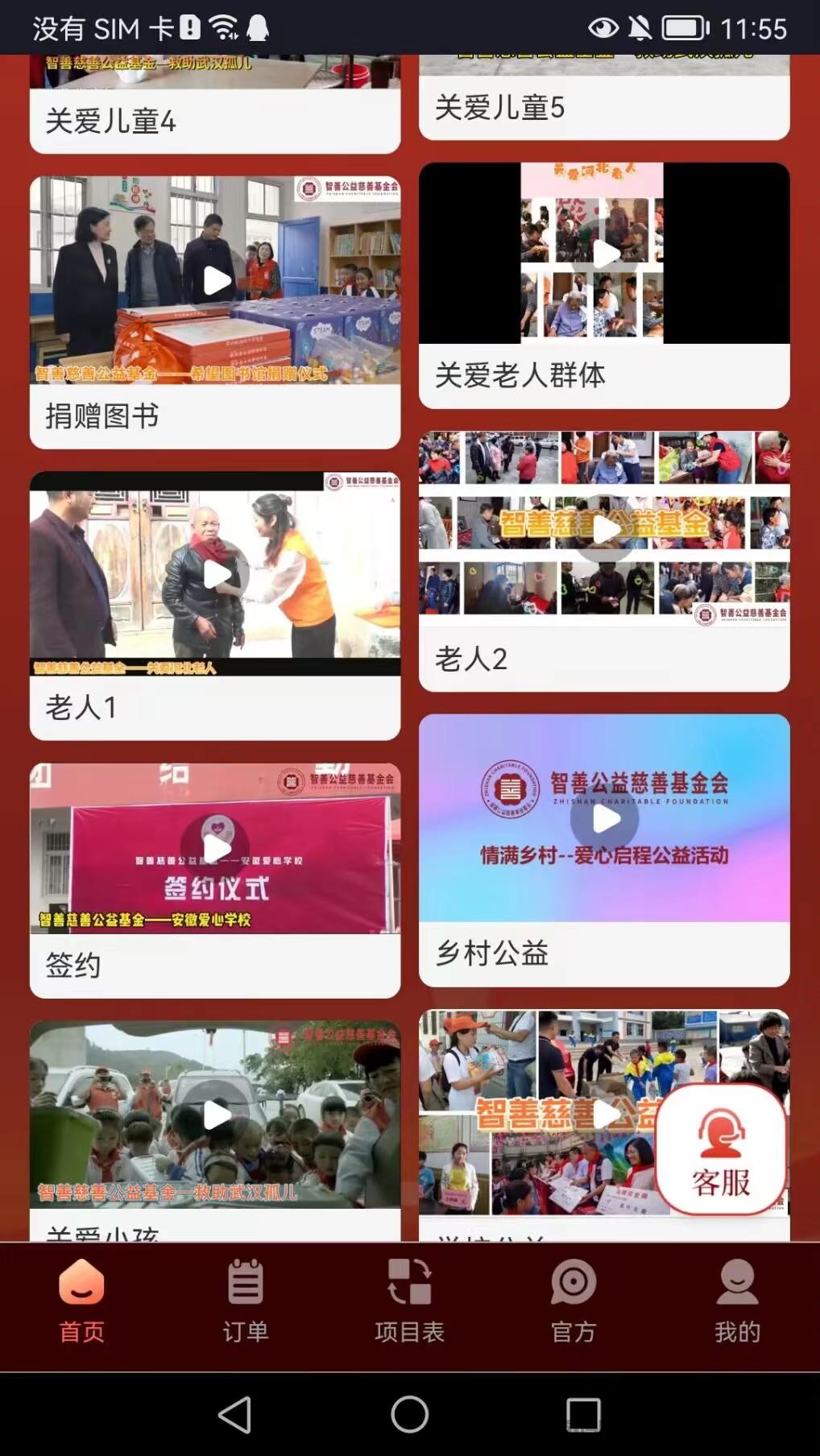
Task: Tap the system back button
Action: tap(235, 1415)
